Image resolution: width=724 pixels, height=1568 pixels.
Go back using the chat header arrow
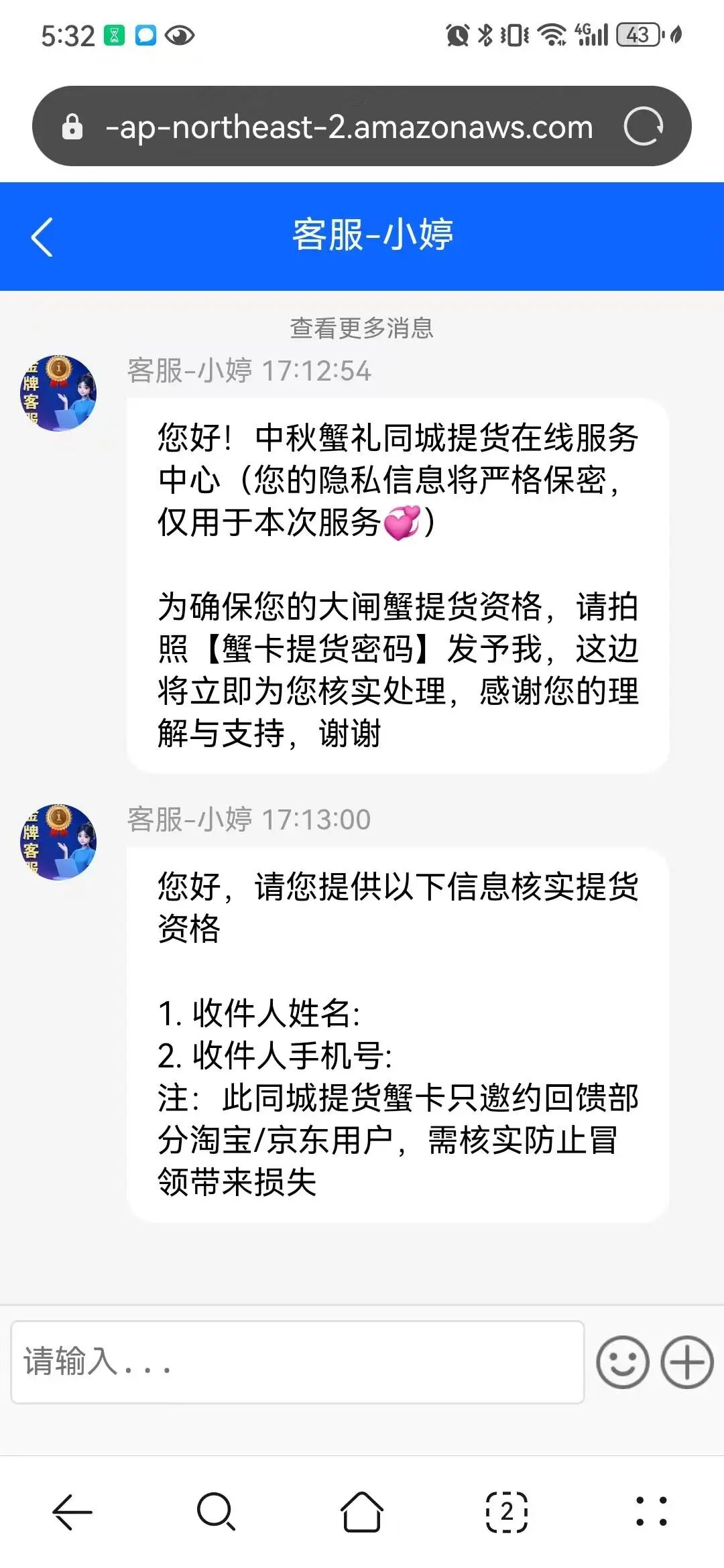point(42,237)
